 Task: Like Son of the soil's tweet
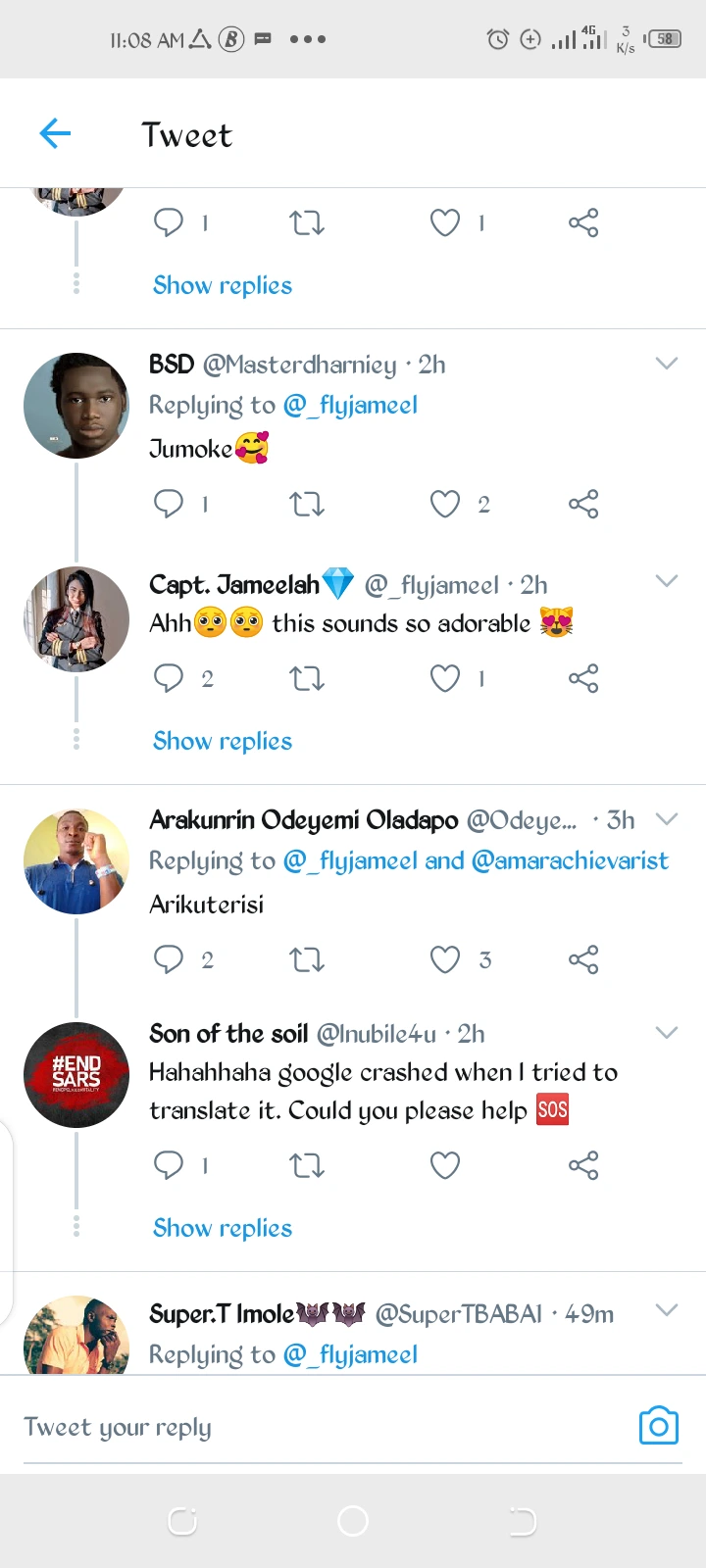pyautogui.click(x=445, y=1164)
